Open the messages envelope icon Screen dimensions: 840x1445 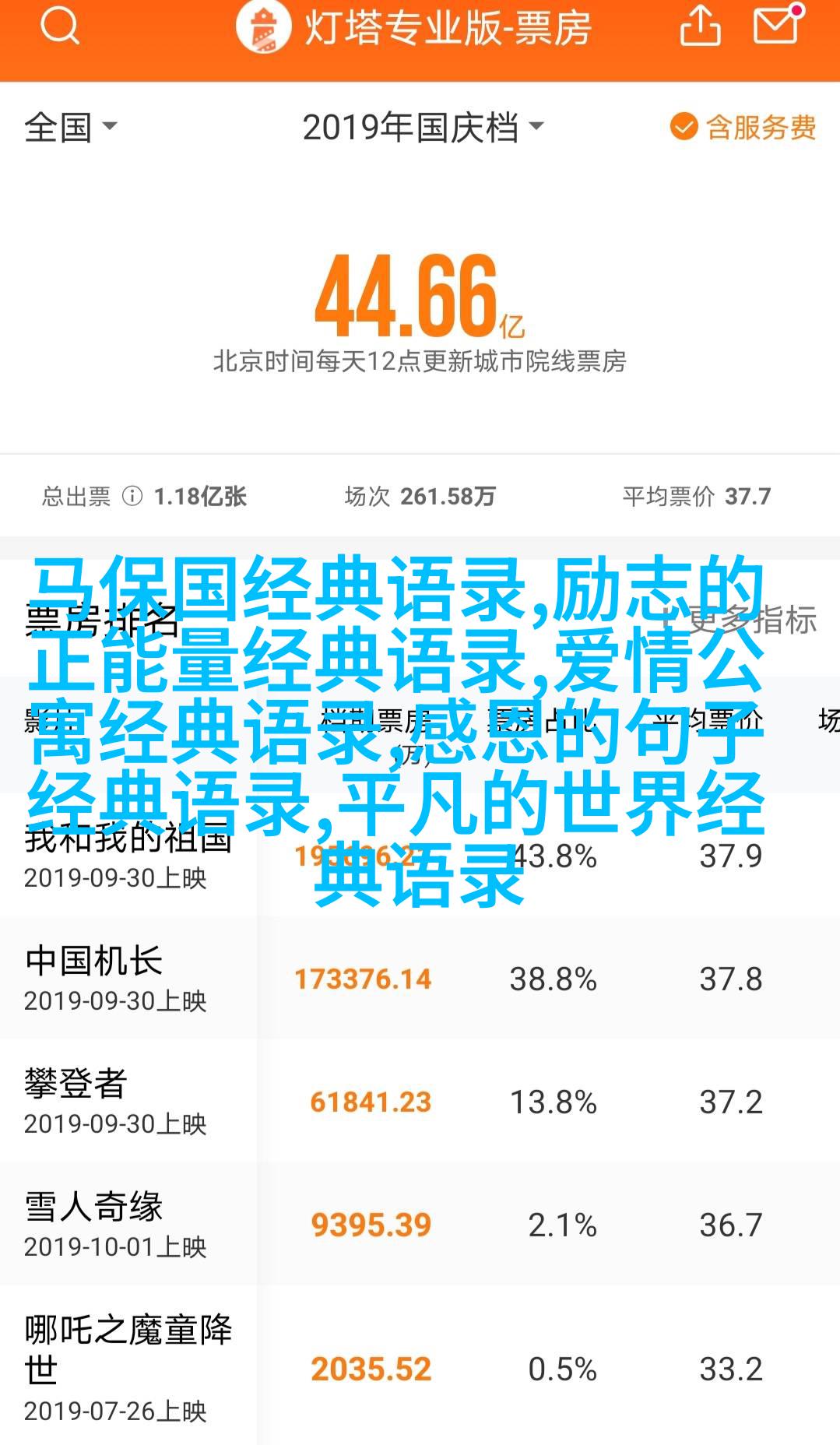pyautogui.click(x=777, y=25)
